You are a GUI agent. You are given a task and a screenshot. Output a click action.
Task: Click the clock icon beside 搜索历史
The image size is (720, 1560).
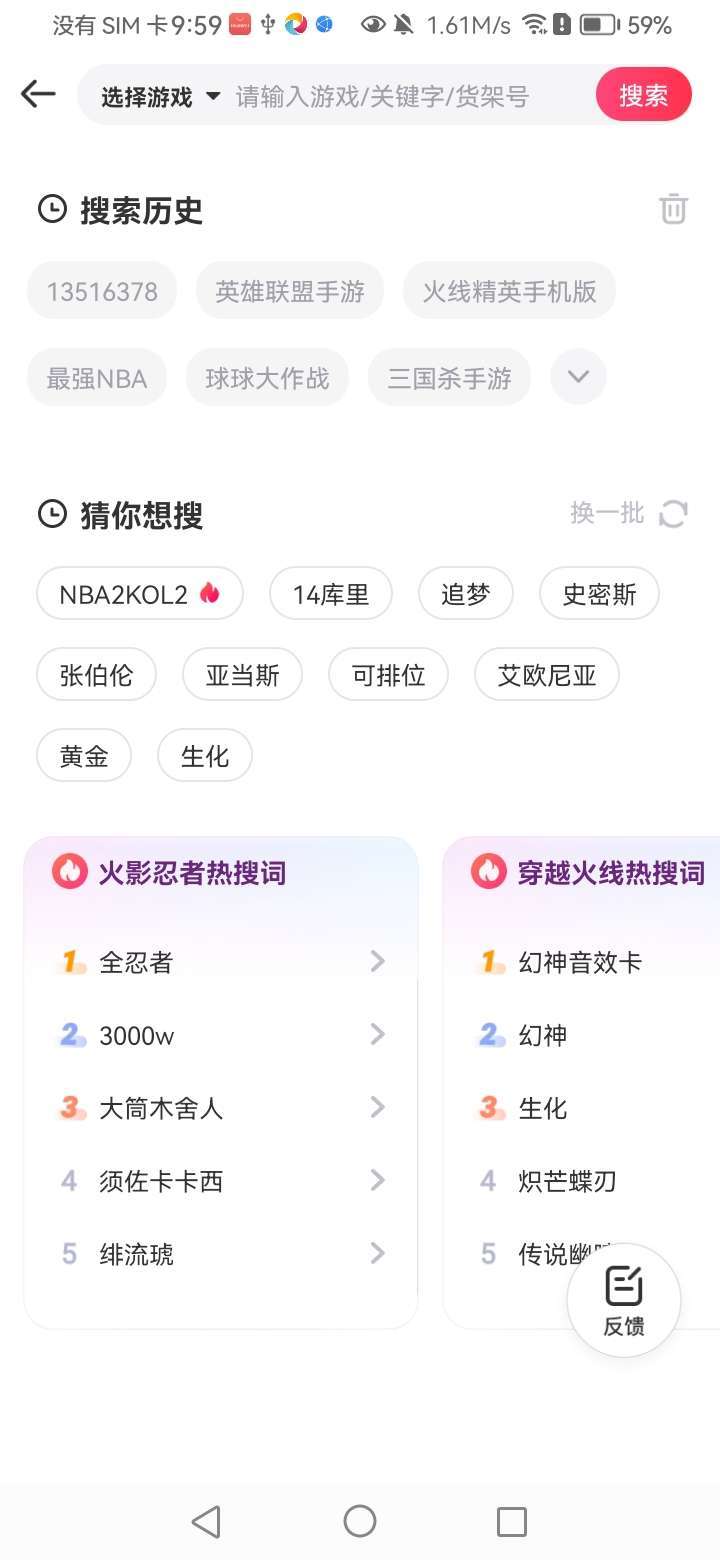pyautogui.click(x=52, y=209)
